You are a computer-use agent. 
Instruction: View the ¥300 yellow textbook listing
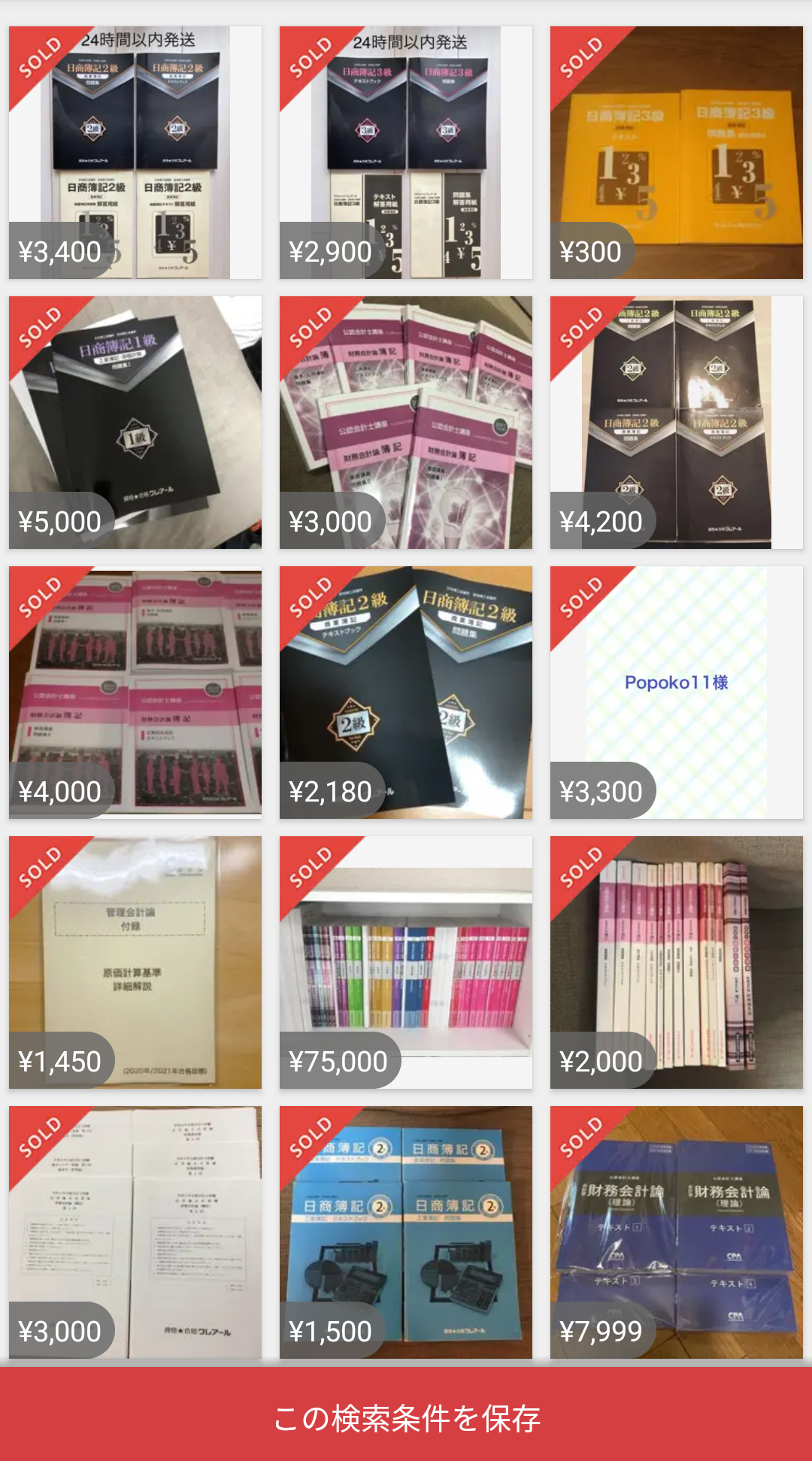pyautogui.click(x=677, y=153)
